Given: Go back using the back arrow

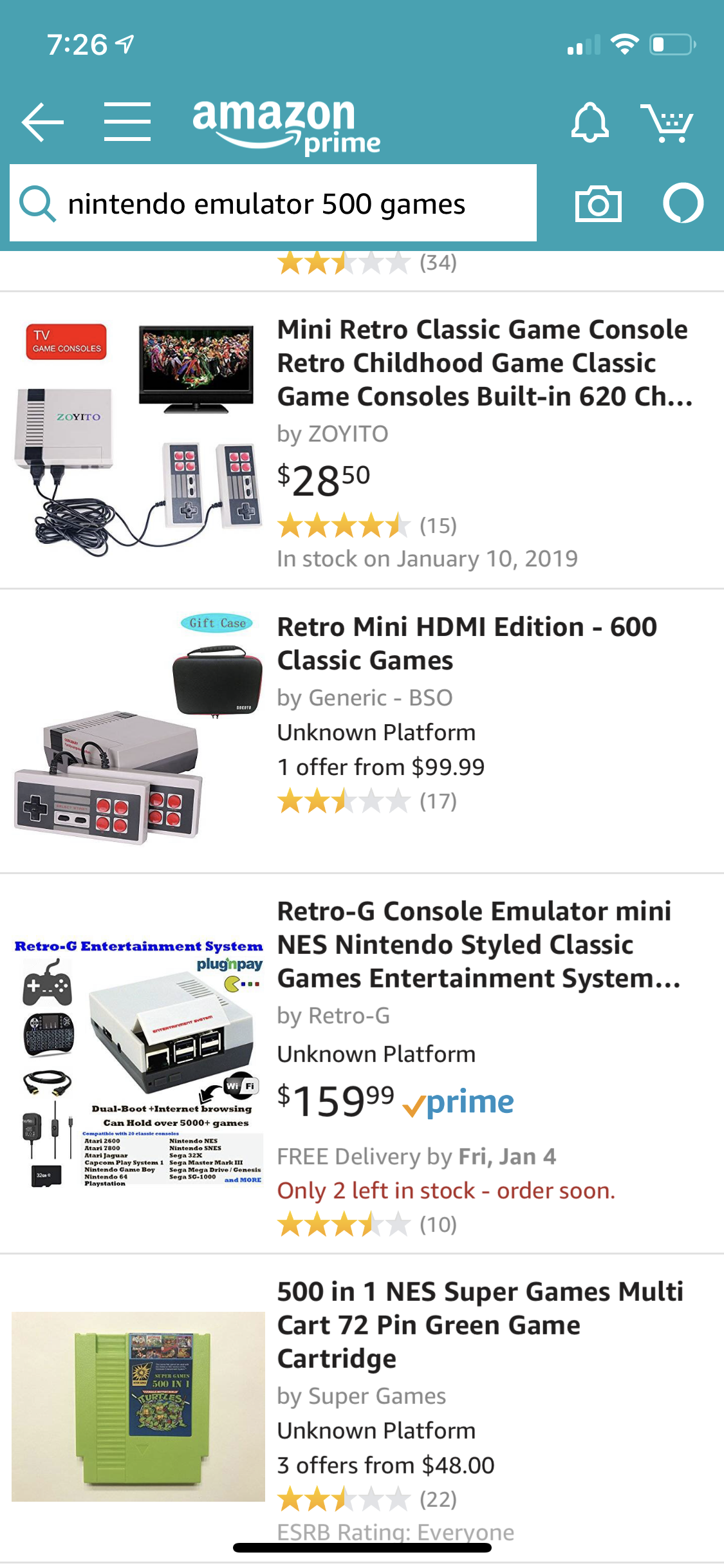Looking at the screenshot, I should pos(42,122).
